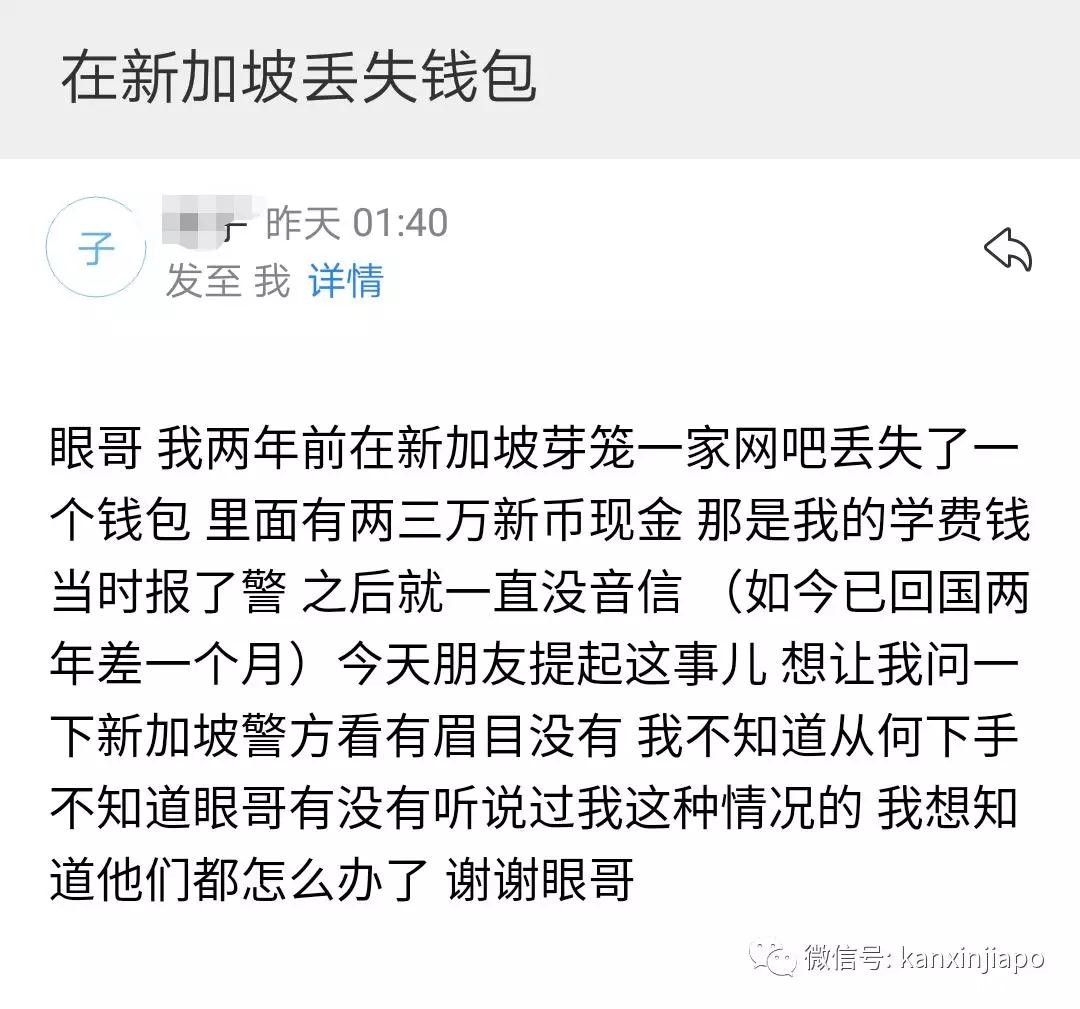Screen dimensions: 1080x1009
Task: Tap the reply arrow icon
Action: coord(1007,249)
